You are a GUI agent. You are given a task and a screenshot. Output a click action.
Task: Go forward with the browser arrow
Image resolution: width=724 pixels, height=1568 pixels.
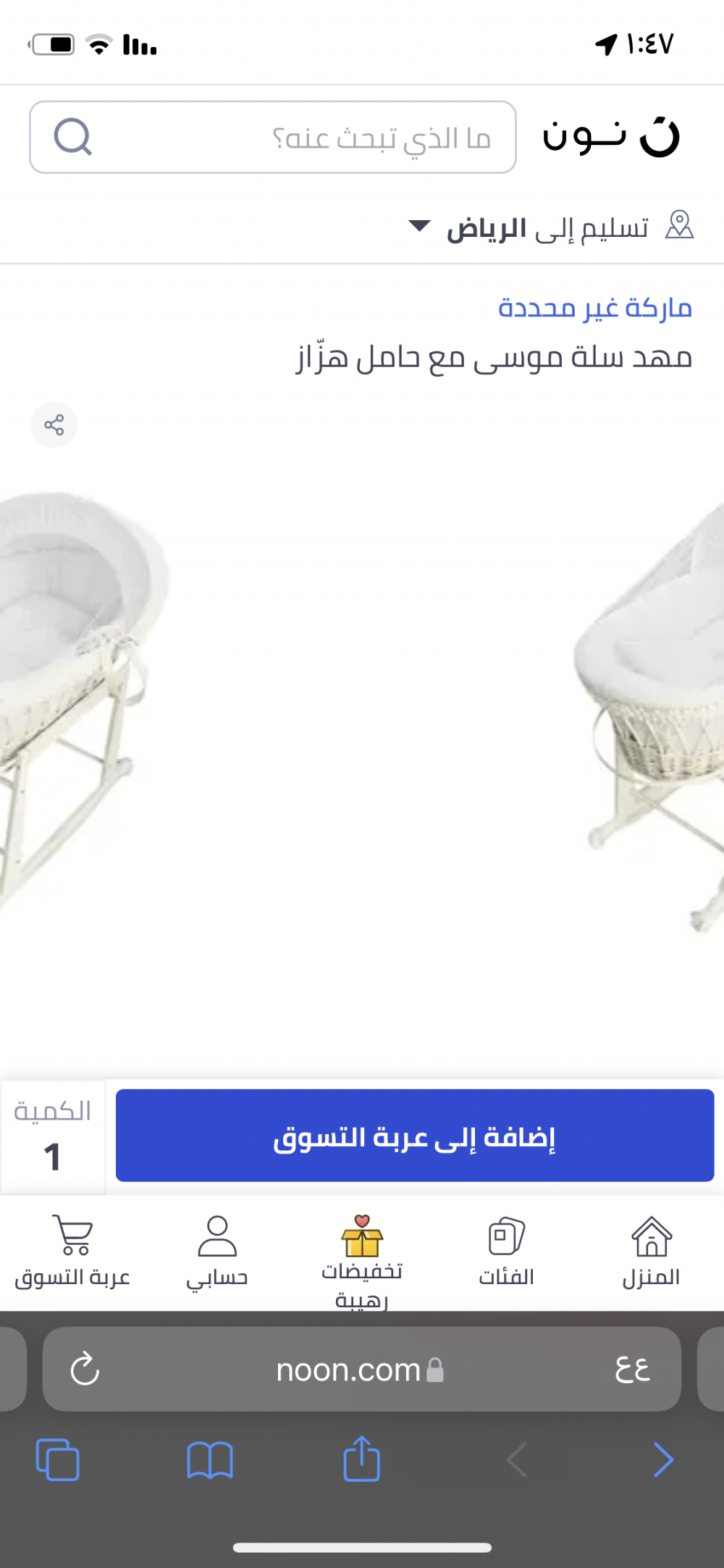[663, 1460]
